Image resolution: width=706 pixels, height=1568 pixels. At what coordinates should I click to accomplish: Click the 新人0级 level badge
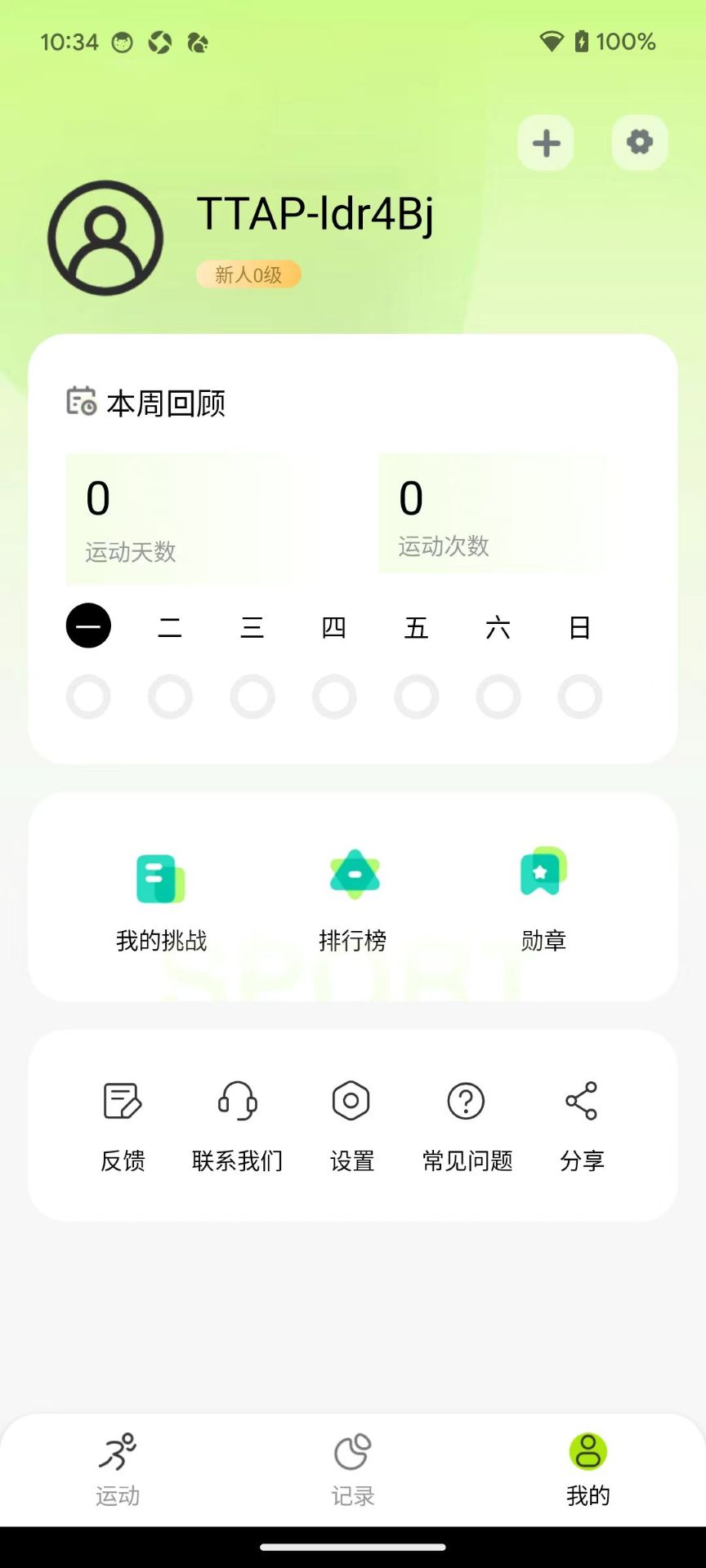click(248, 275)
